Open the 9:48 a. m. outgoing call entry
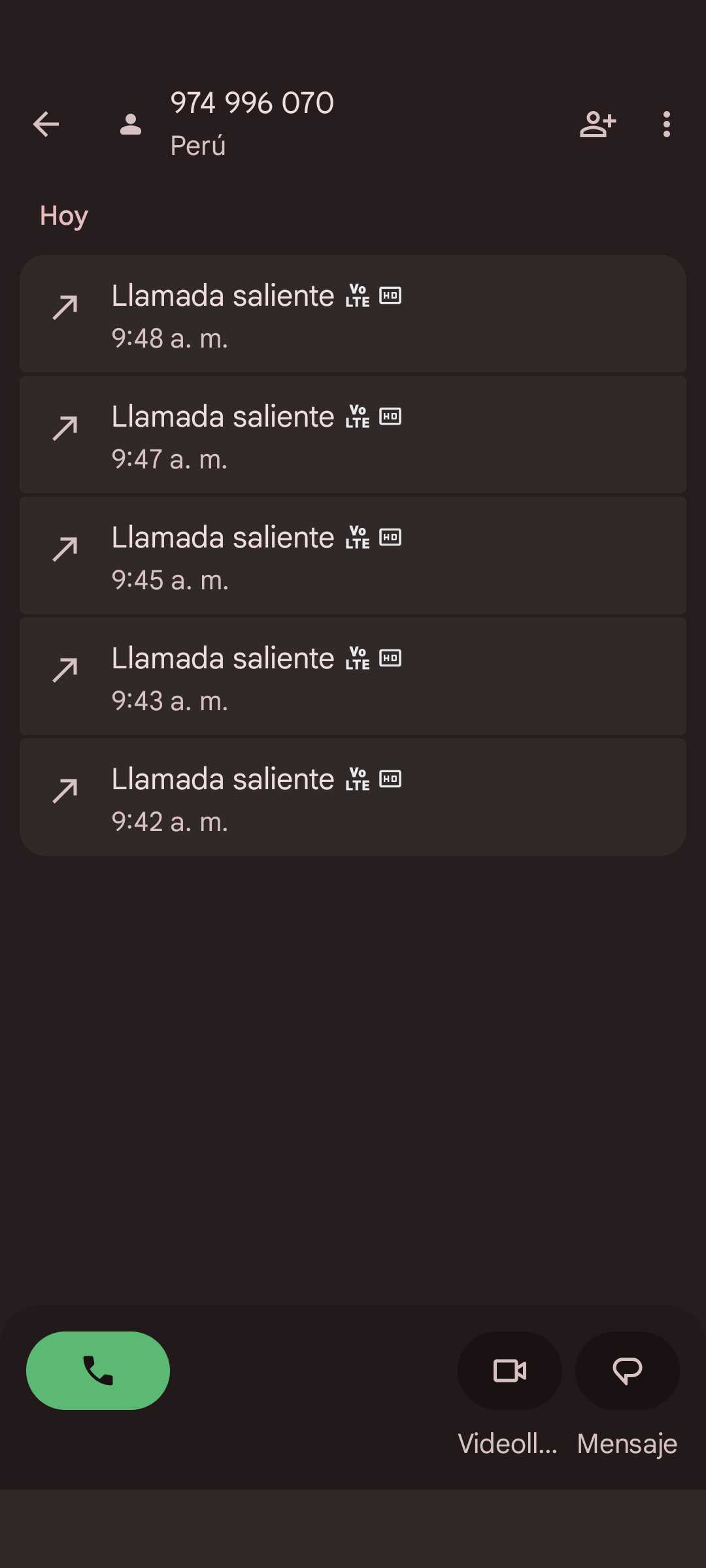The width and height of the screenshot is (706, 1568). tap(353, 314)
